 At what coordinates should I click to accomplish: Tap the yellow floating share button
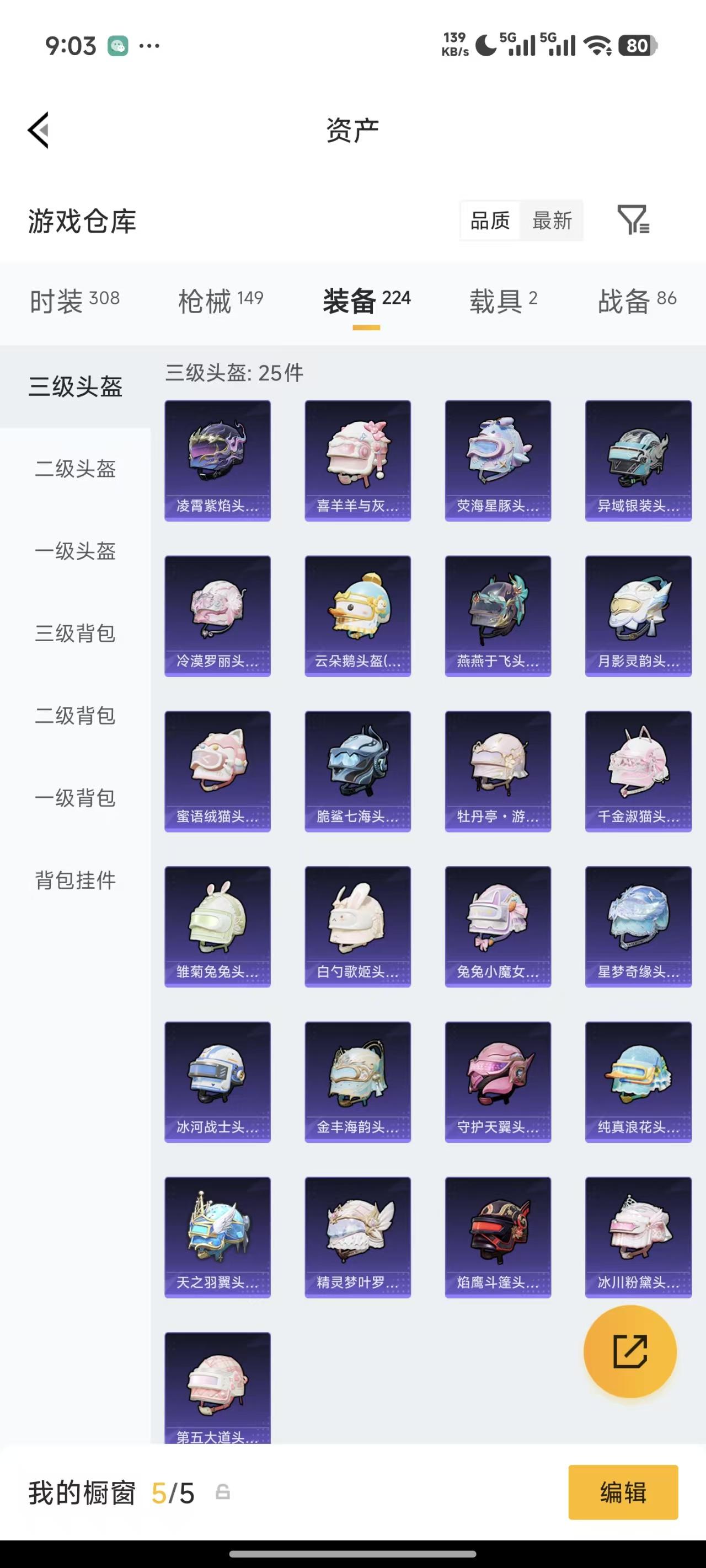630,1351
